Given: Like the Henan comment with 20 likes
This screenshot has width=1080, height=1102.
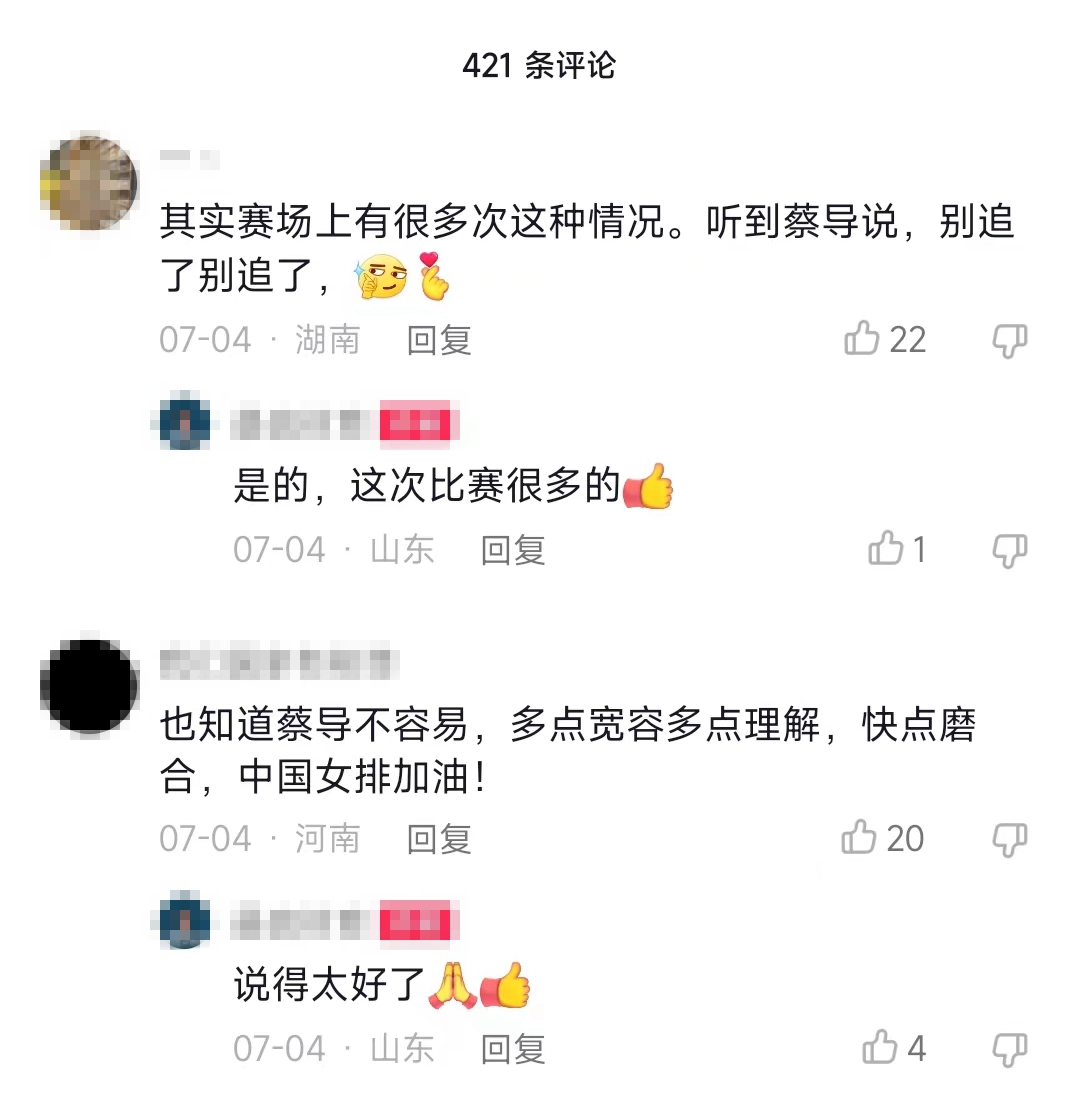Looking at the screenshot, I should coord(860,838).
